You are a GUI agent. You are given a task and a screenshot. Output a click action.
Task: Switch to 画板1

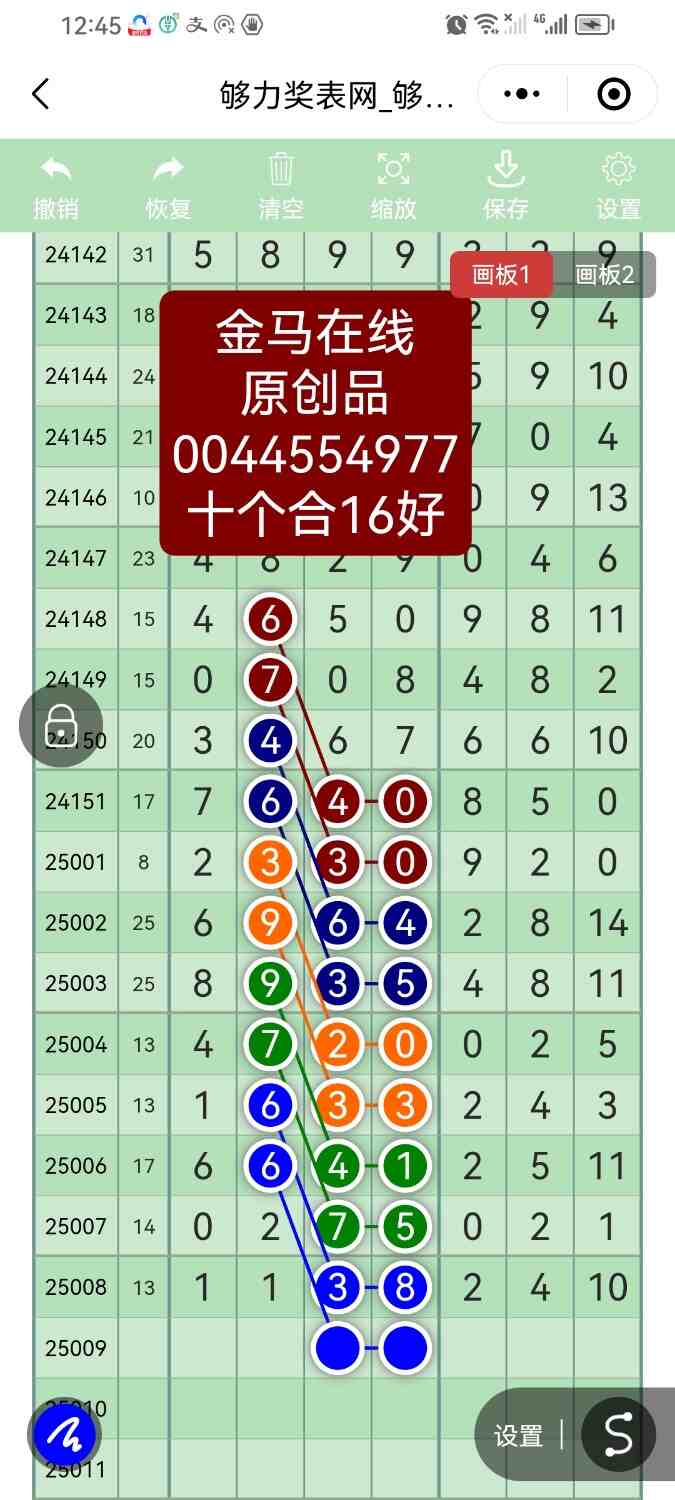[500, 274]
